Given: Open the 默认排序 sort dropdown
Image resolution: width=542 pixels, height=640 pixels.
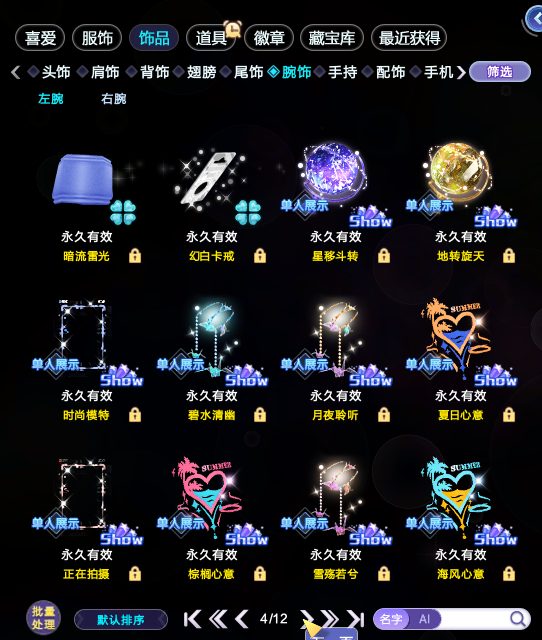Looking at the screenshot, I should coord(121,620).
